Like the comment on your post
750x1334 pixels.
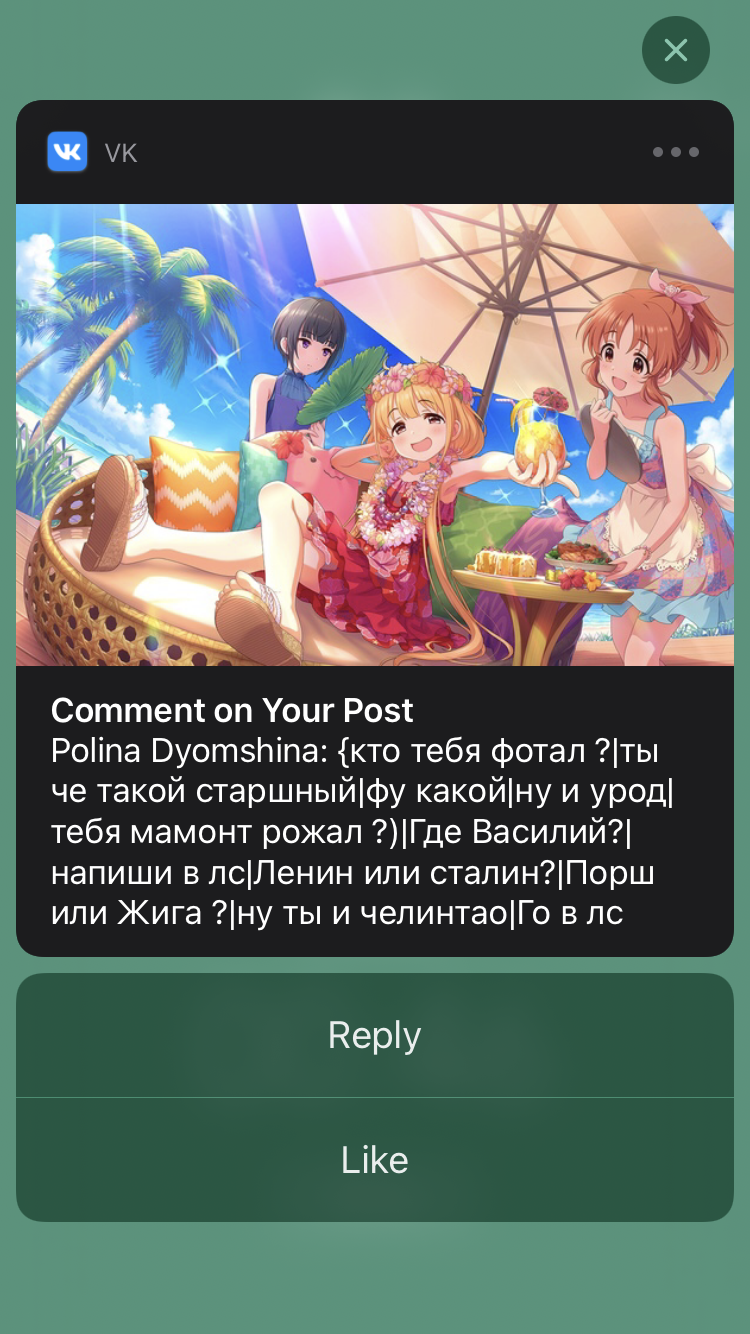tap(374, 1160)
